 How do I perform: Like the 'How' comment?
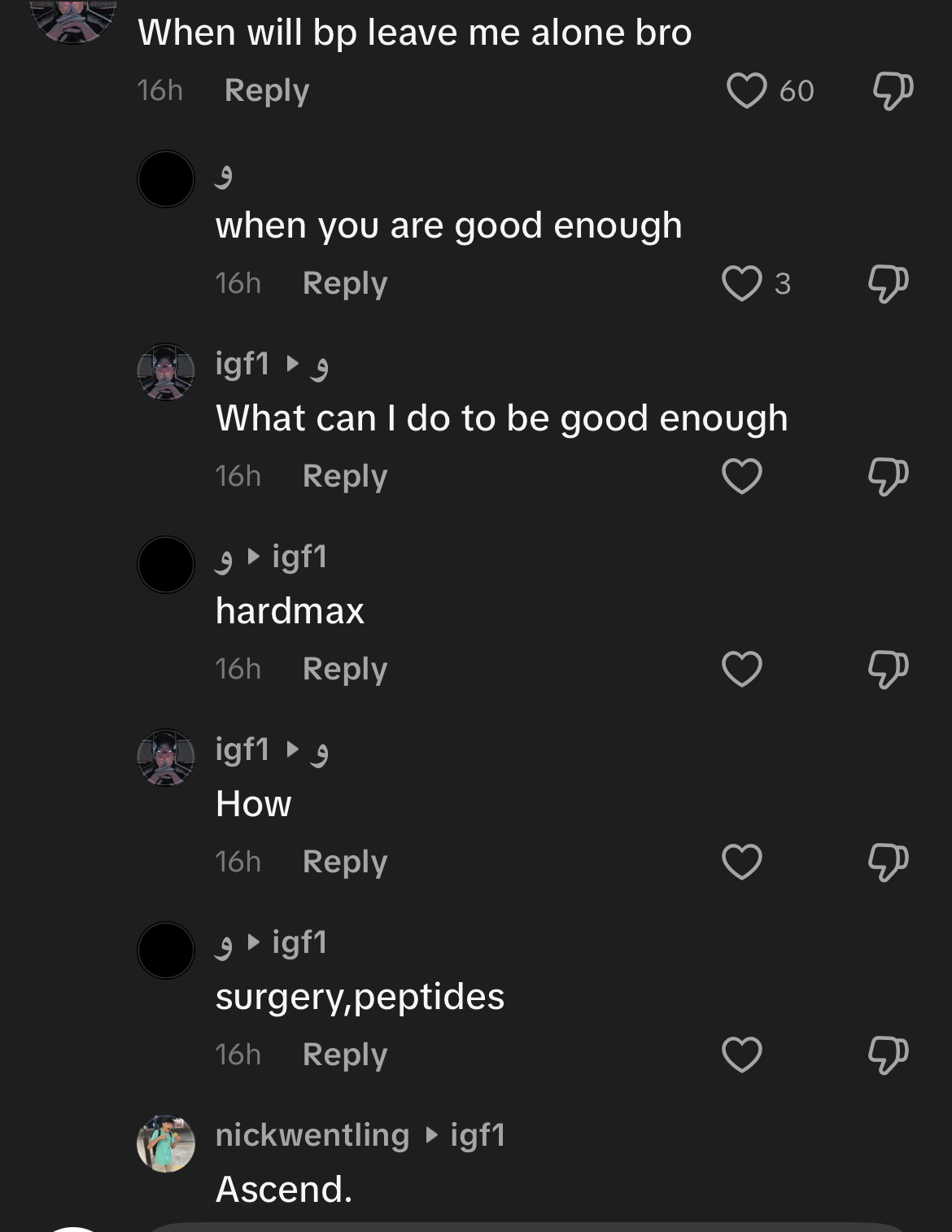pyautogui.click(x=742, y=862)
